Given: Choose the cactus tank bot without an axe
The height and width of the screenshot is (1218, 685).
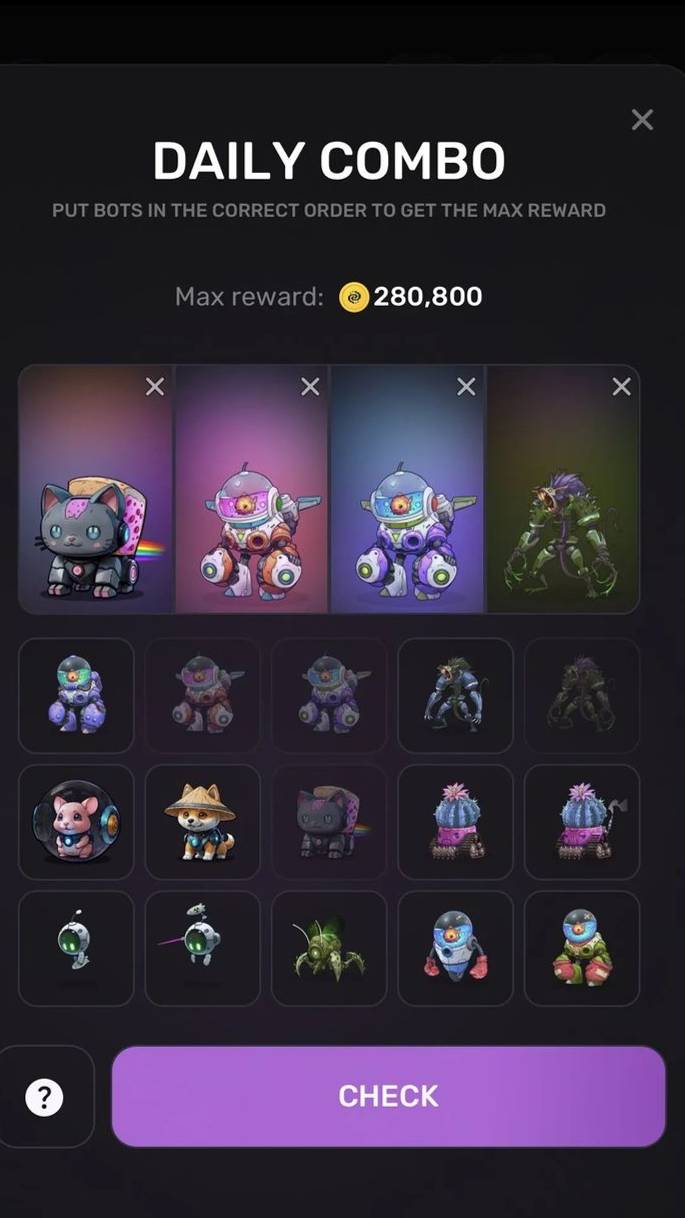Looking at the screenshot, I should pos(455,822).
